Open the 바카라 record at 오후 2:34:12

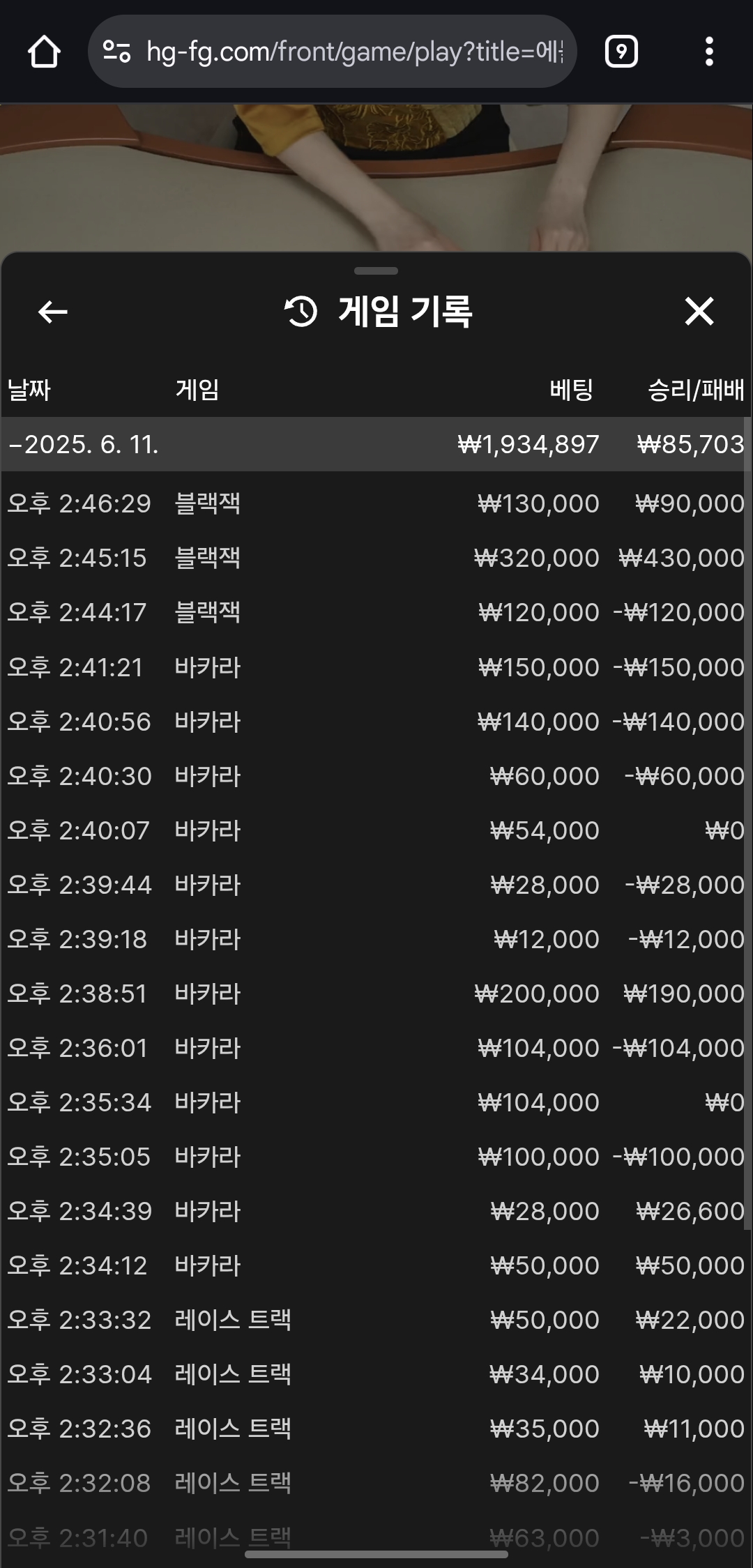375,1265
